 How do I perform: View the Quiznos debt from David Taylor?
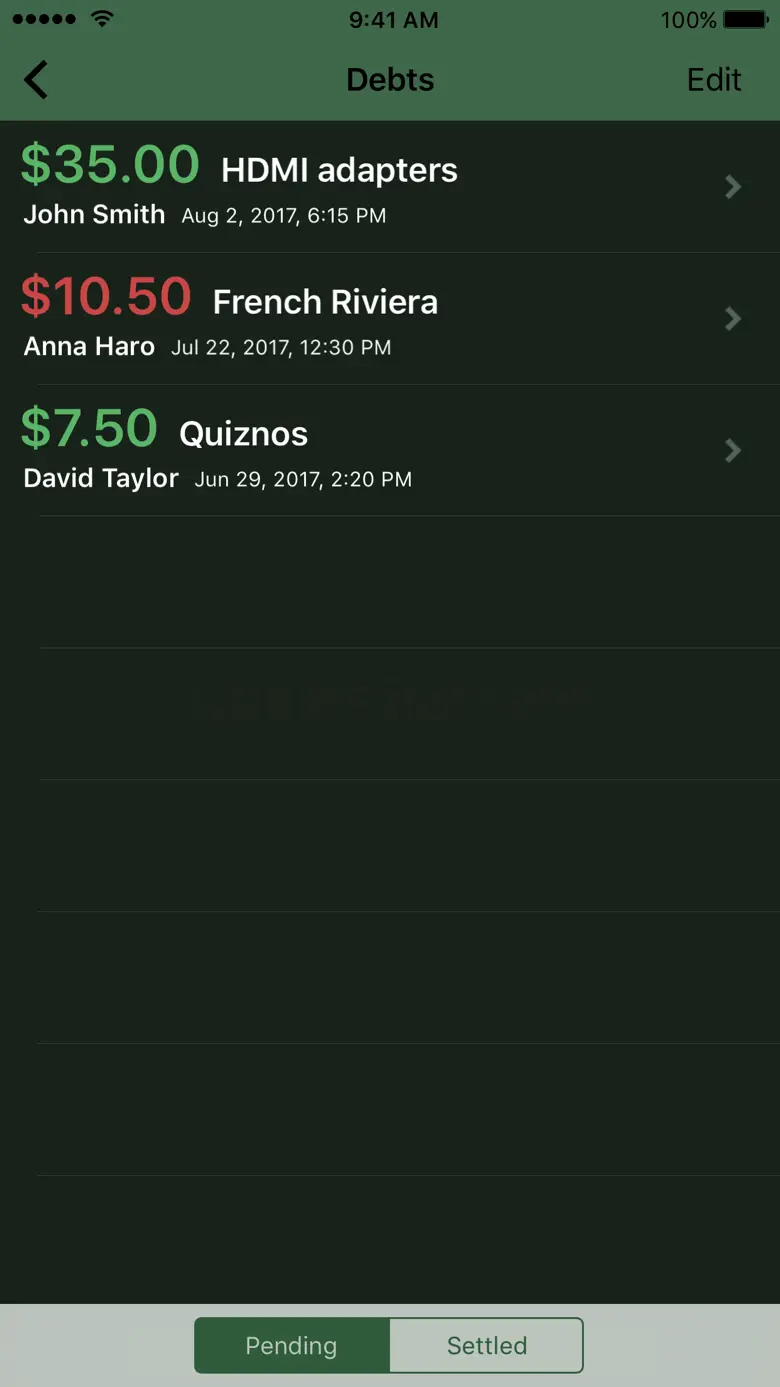pos(390,451)
